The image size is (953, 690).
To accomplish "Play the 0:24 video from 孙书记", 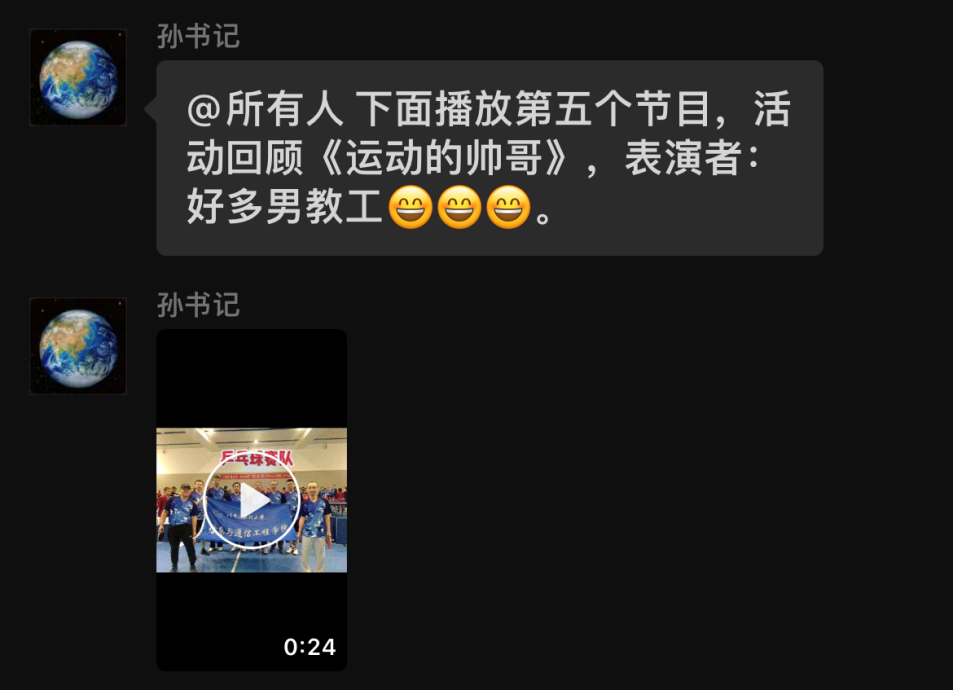I will click(251, 501).
